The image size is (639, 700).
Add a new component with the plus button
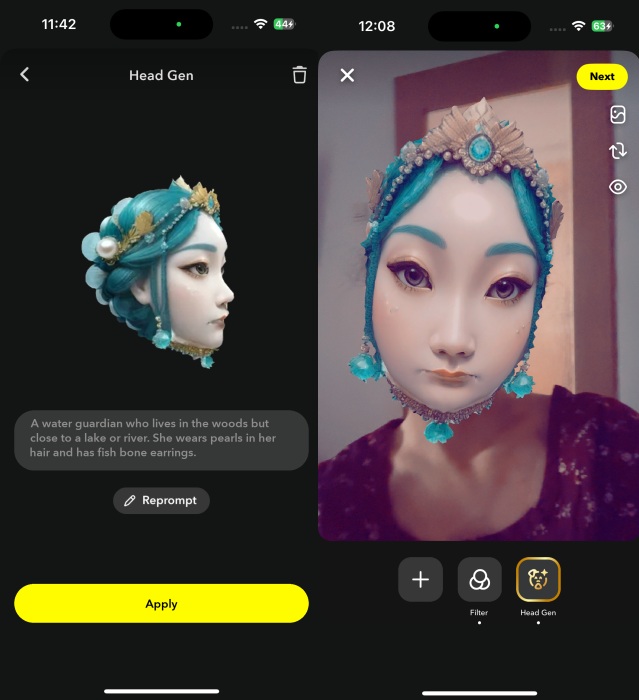420,580
